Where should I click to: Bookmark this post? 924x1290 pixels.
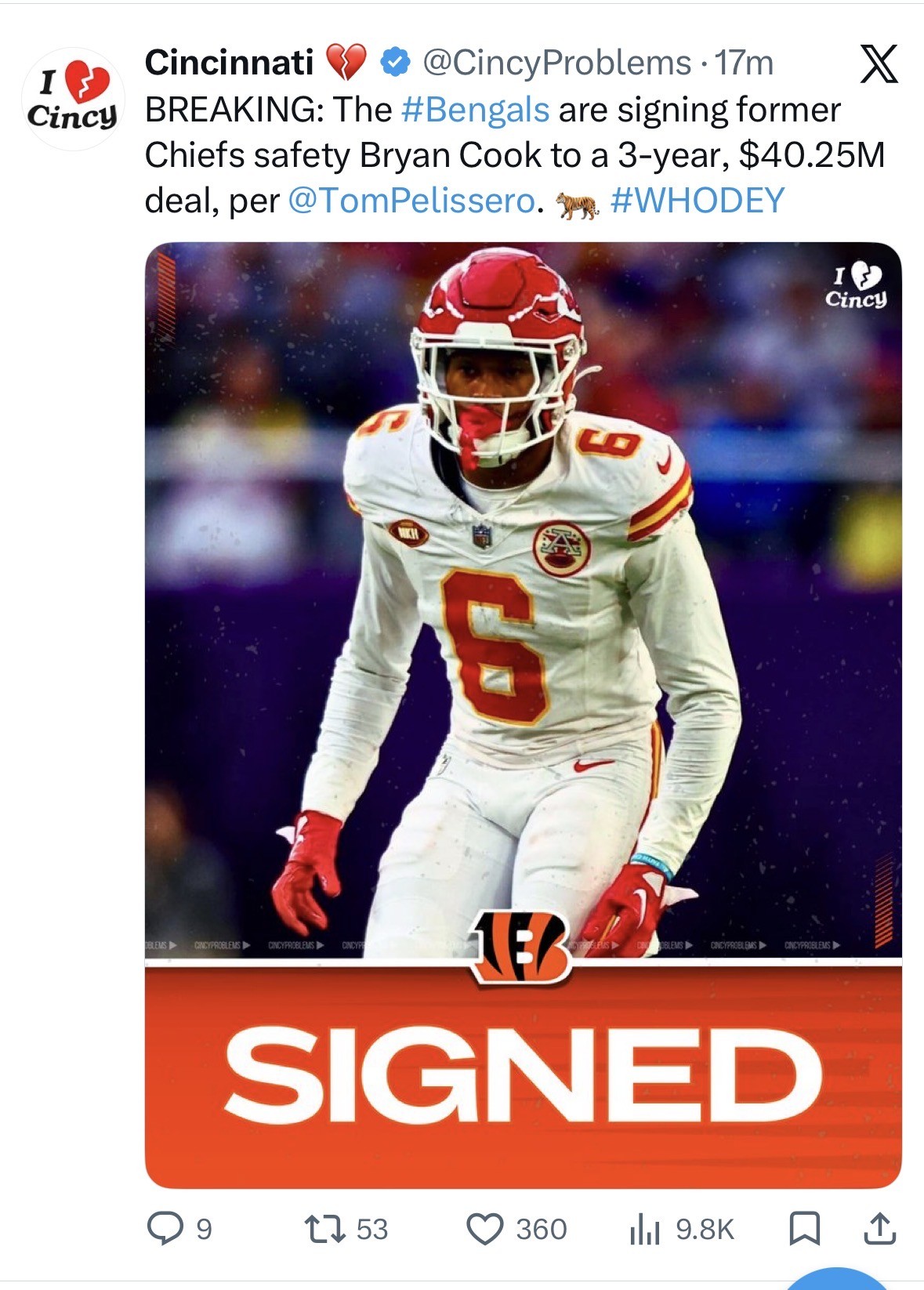point(804,1228)
